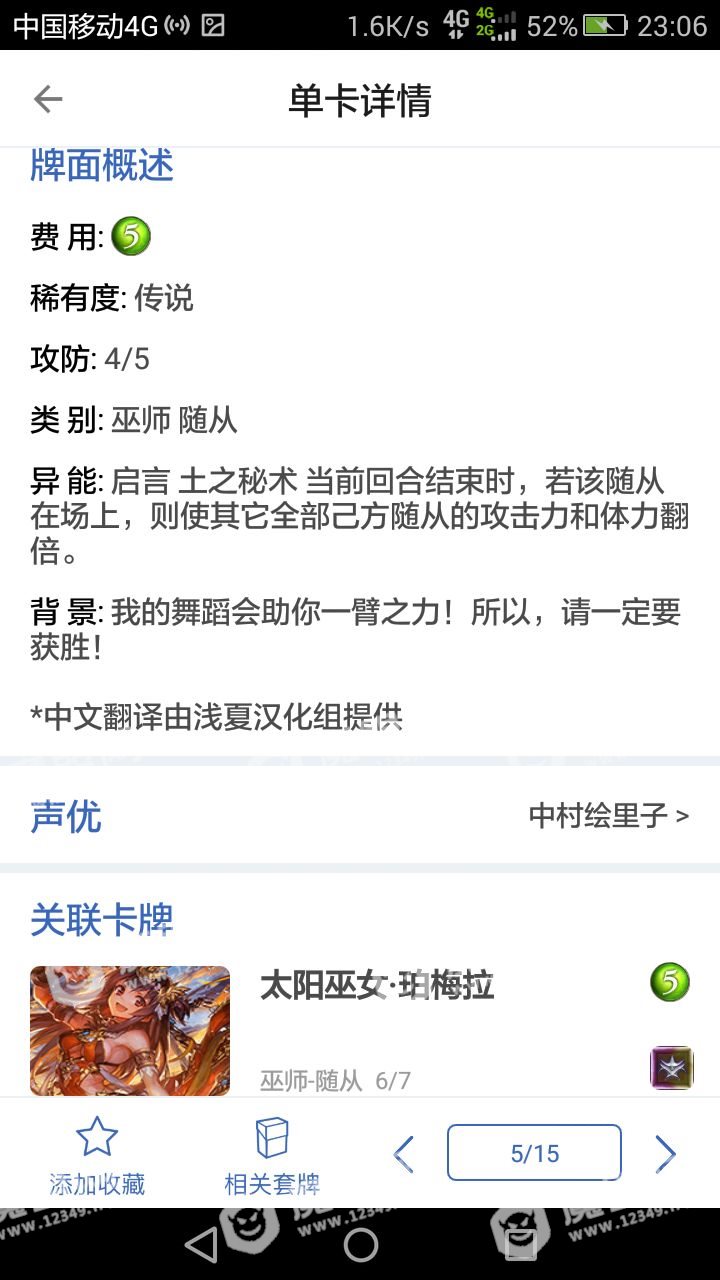
Task: Go to the next card
Action: pyautogui.click(x=665, y=1154)
